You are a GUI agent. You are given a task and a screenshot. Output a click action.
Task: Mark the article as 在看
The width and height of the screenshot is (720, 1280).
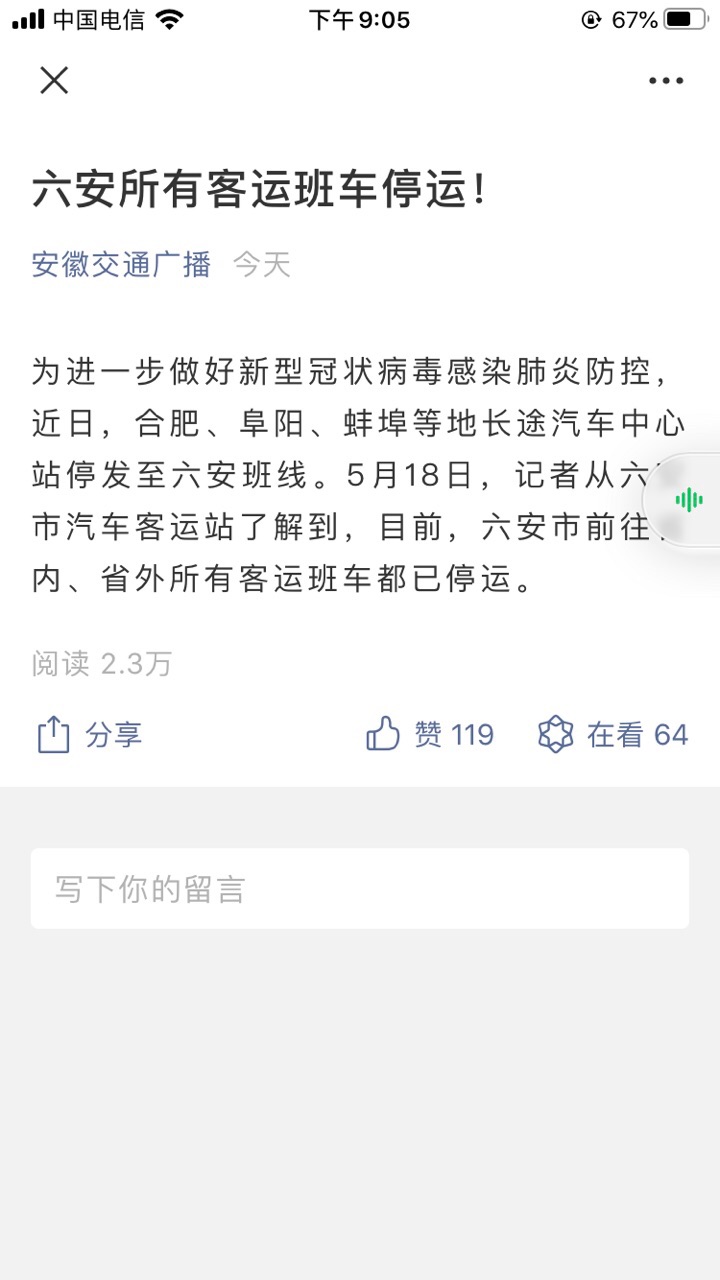click(x=613, y=735)
